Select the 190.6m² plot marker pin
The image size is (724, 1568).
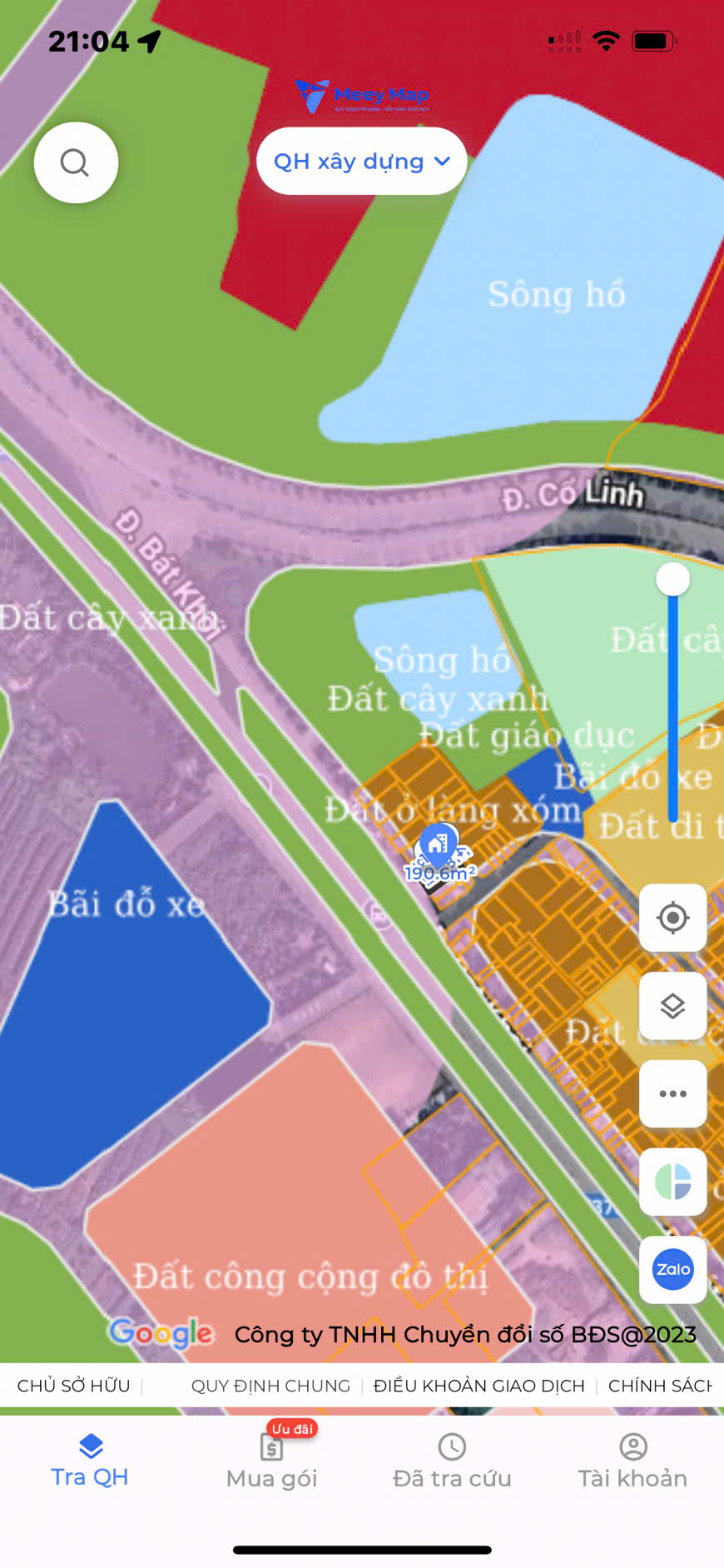click(x=438, y=845)
